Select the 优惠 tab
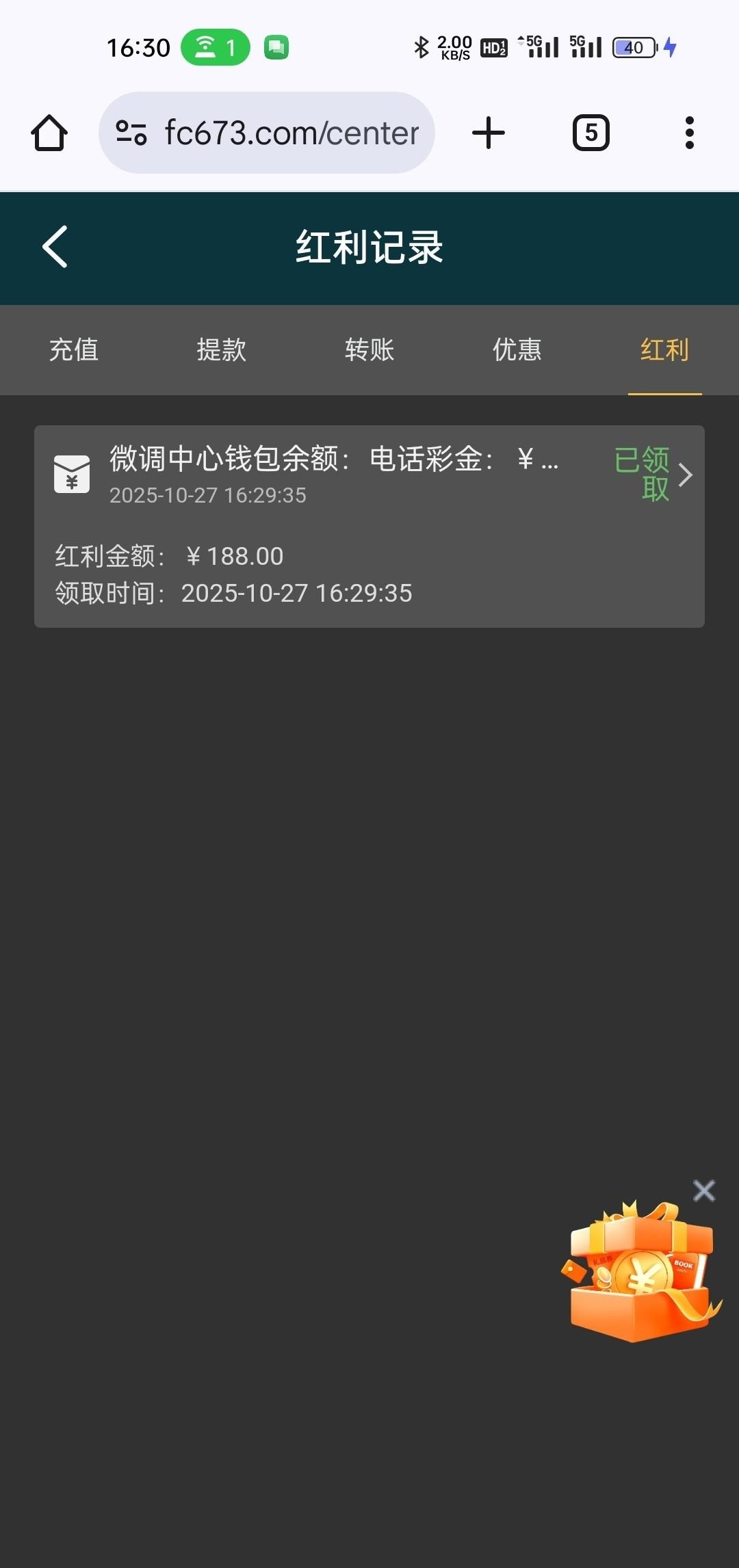 [517, 350]
